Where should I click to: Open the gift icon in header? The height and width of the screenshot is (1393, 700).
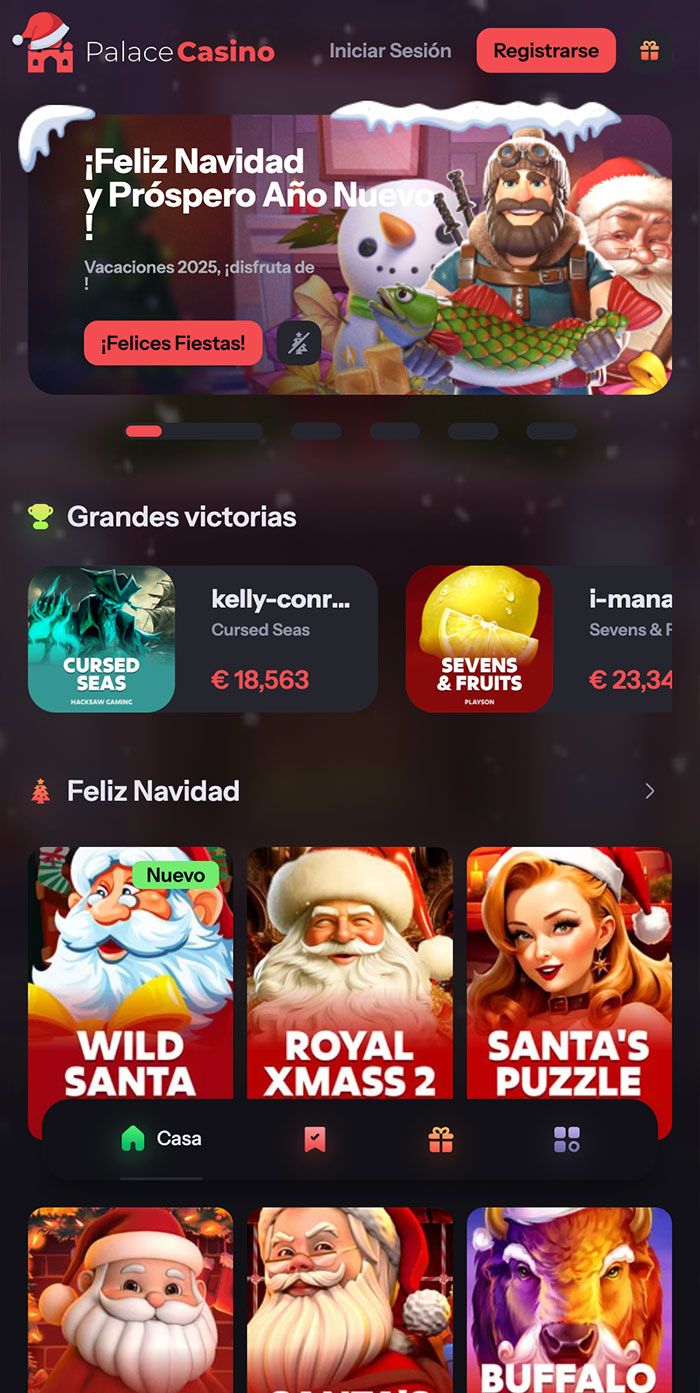pyautogui.click(x=650, y=51)
